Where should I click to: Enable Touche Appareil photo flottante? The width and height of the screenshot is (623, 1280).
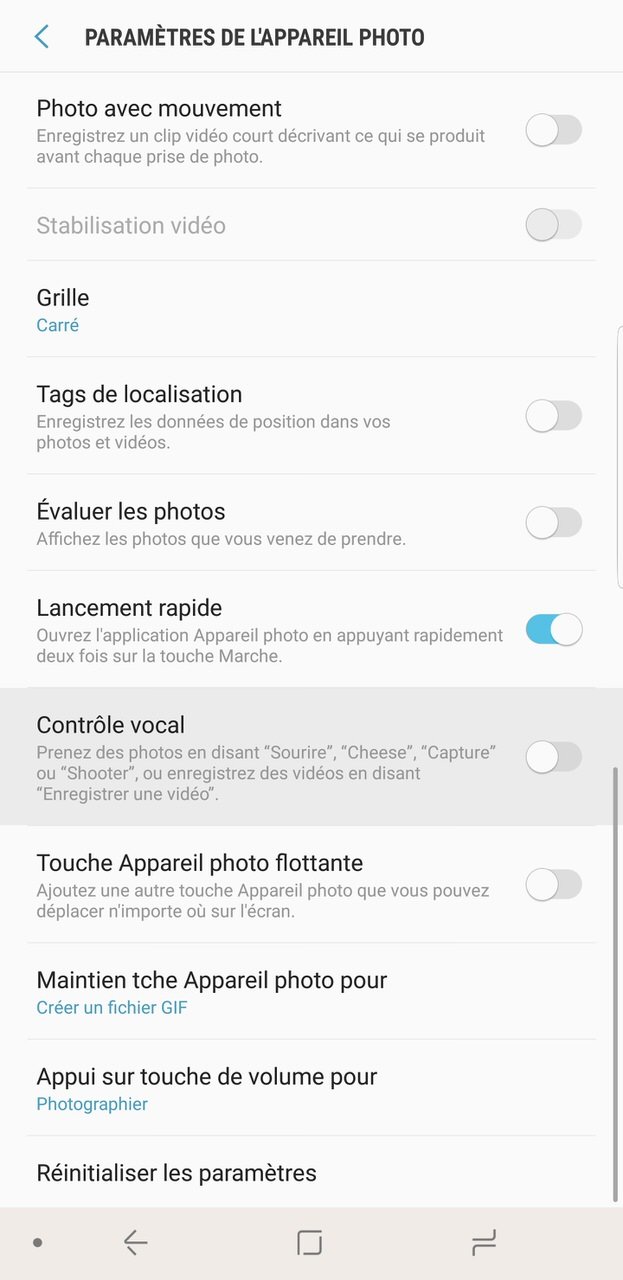(553, 884)
